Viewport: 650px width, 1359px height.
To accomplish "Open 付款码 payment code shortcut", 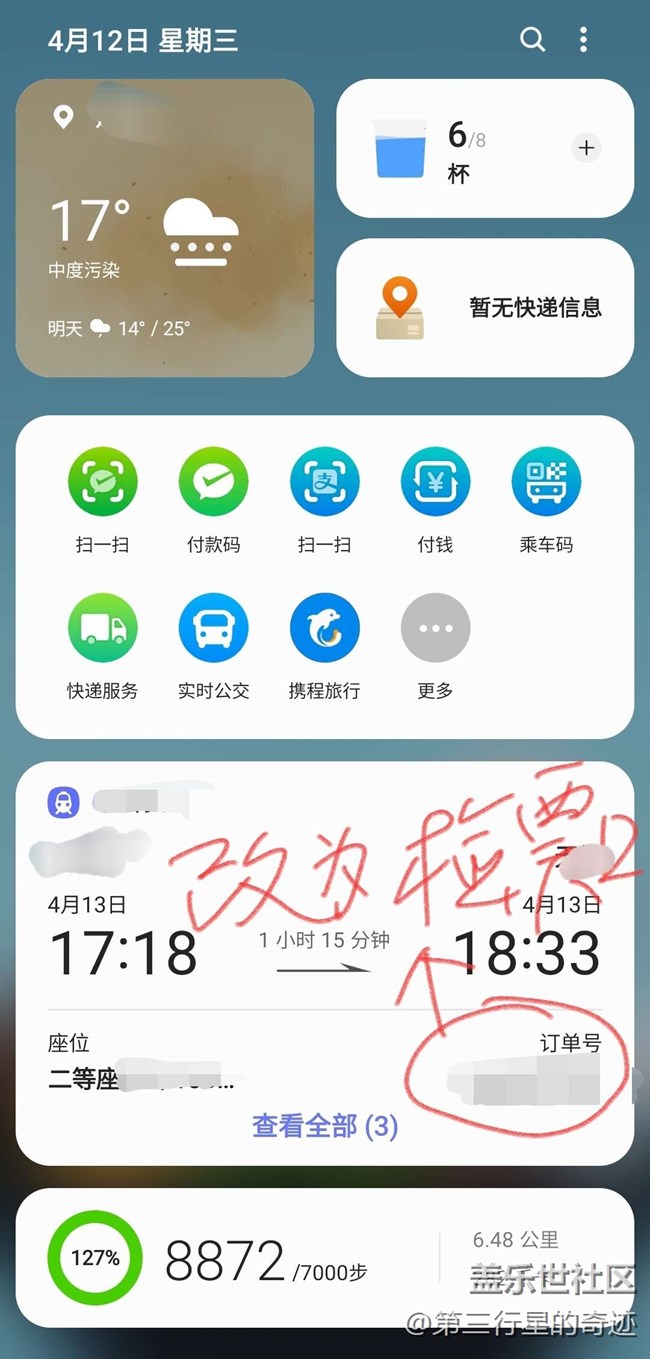I will (x=213, y=482).
